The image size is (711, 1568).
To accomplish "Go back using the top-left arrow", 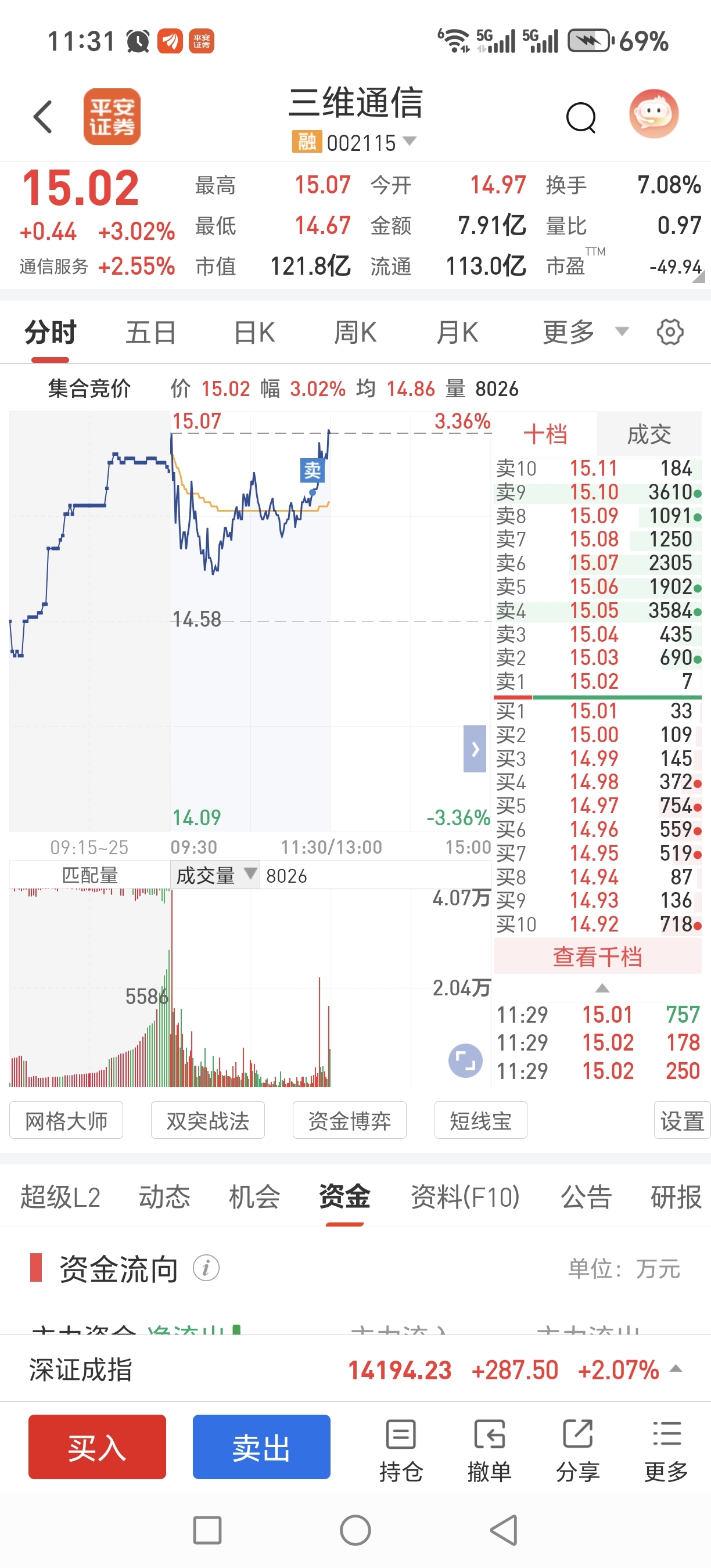I will point(42,116).
